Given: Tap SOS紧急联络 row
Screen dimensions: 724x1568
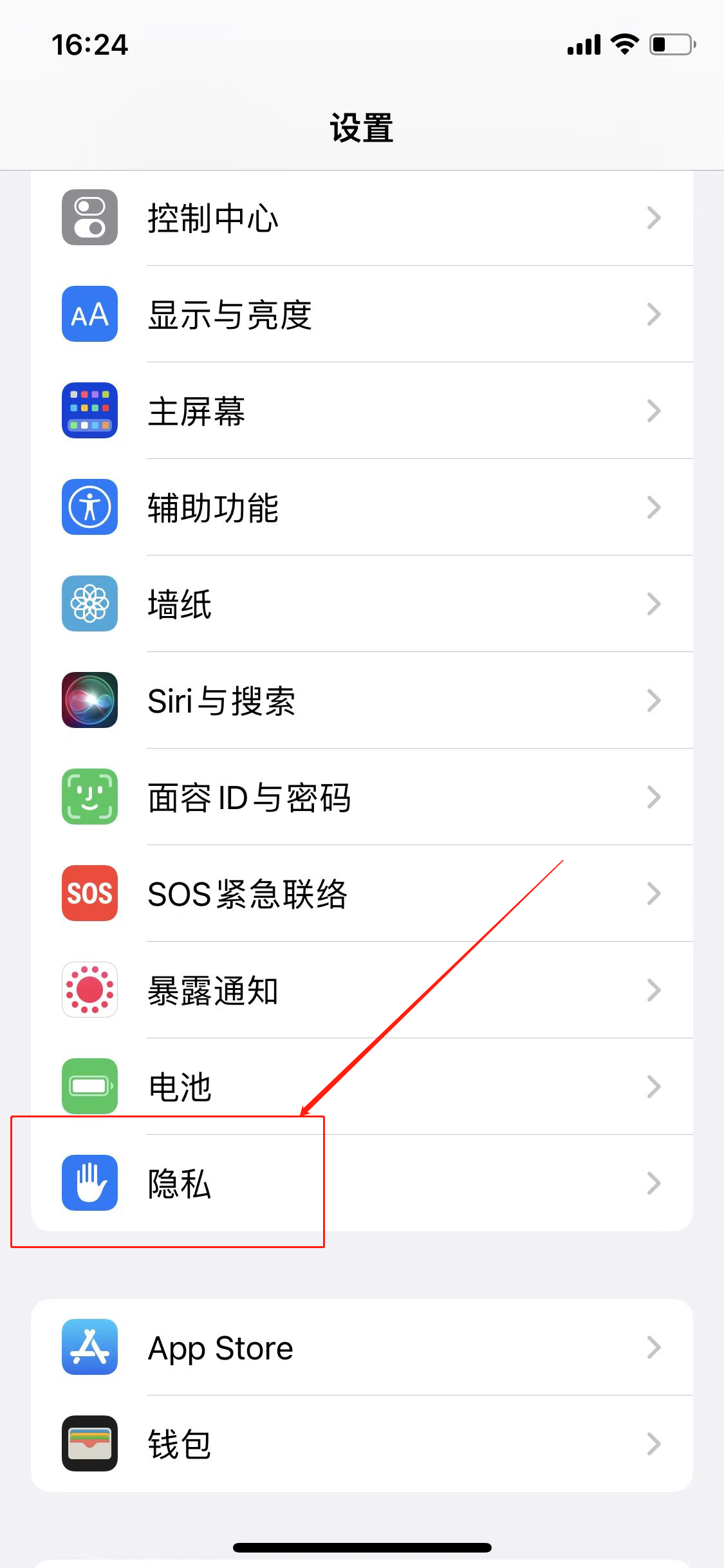Looking at the screenshot, I should 360,893.
